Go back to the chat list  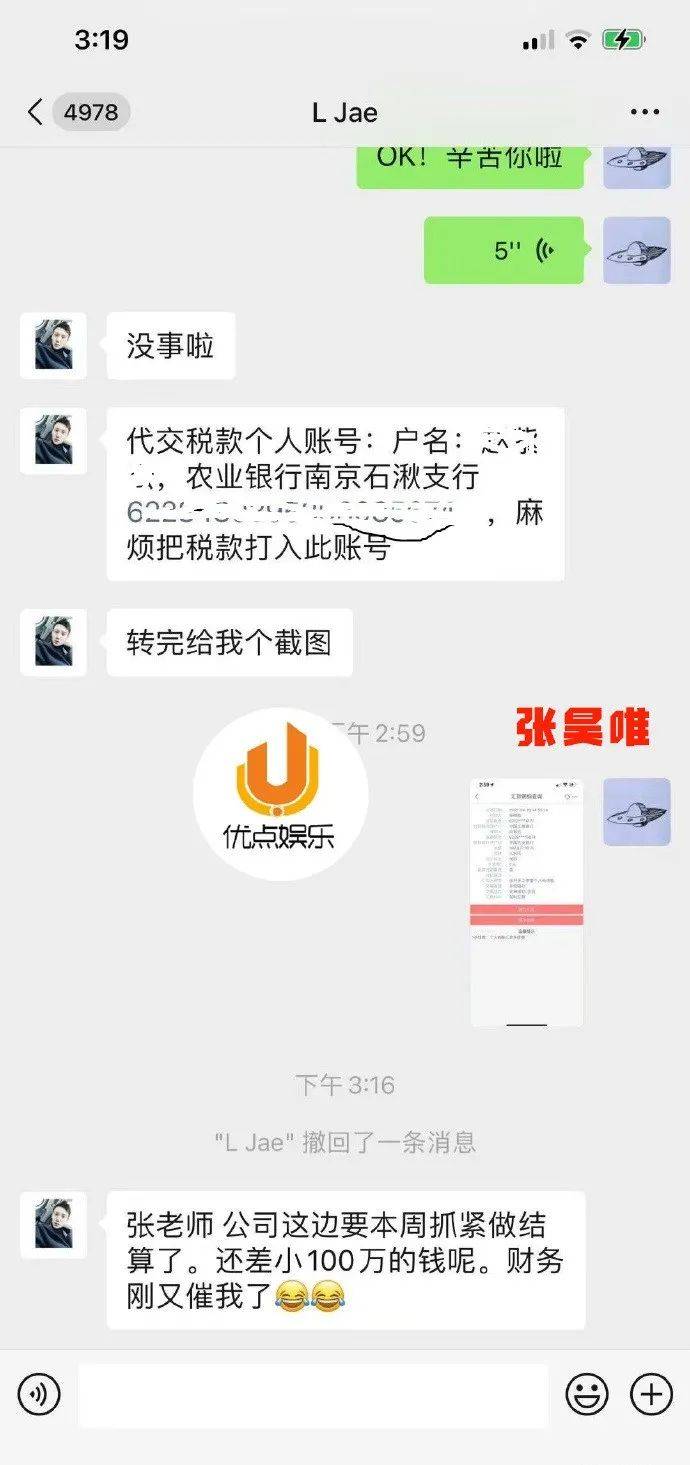point(36,113)
